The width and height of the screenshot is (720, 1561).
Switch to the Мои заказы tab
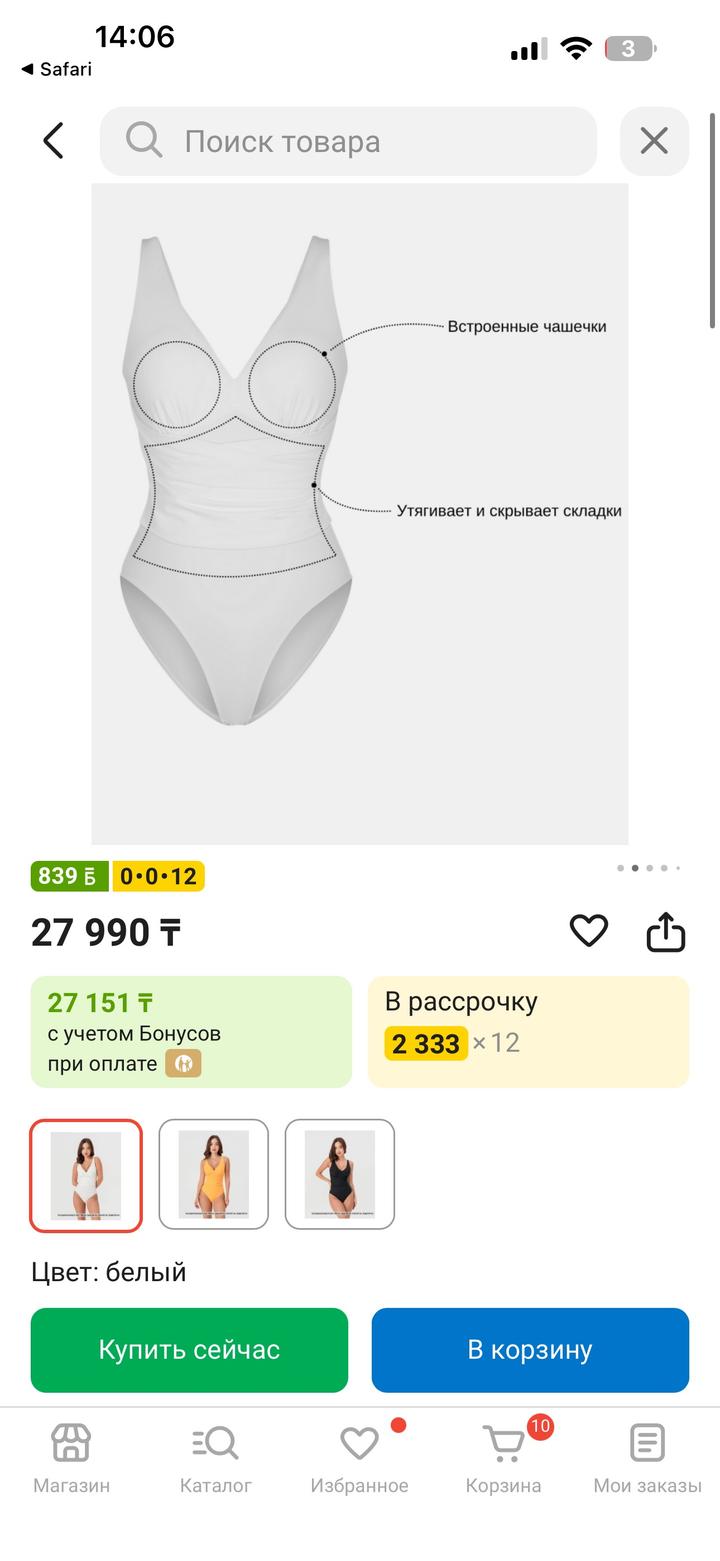tap(647, 1458)
